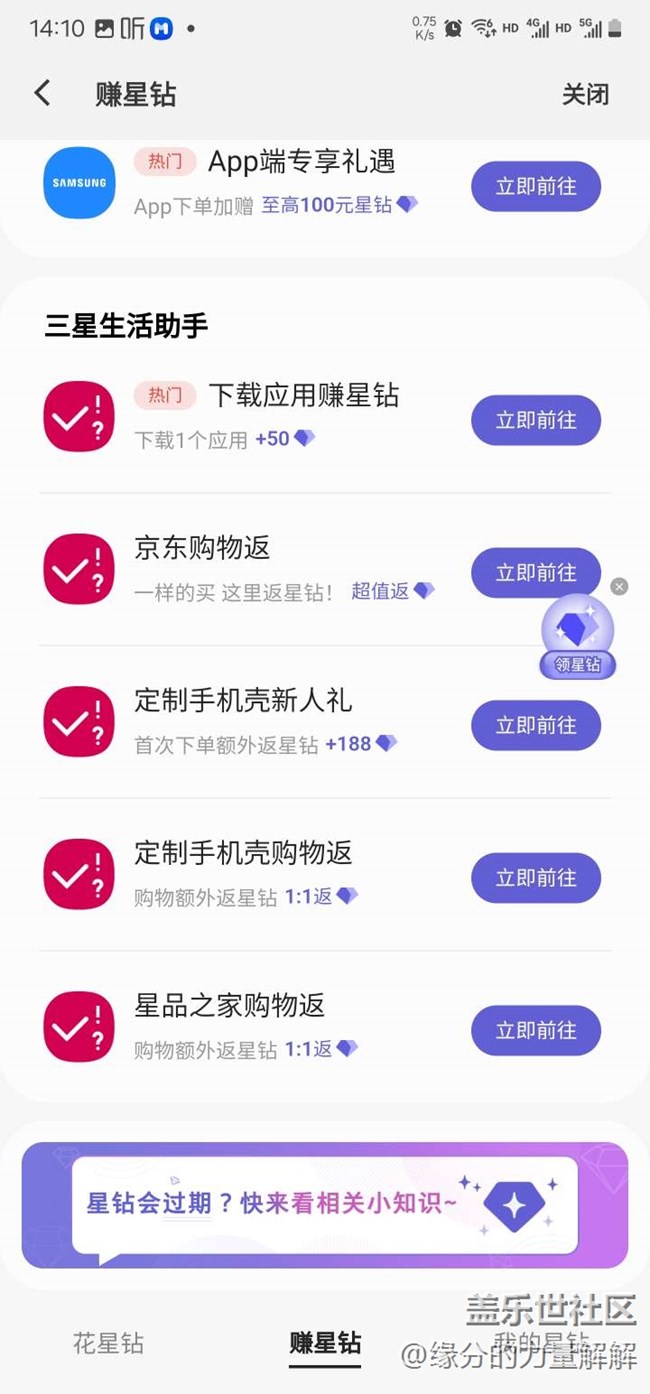Tap 立即前往 for 京东购物返

click(x=536, y=573)
